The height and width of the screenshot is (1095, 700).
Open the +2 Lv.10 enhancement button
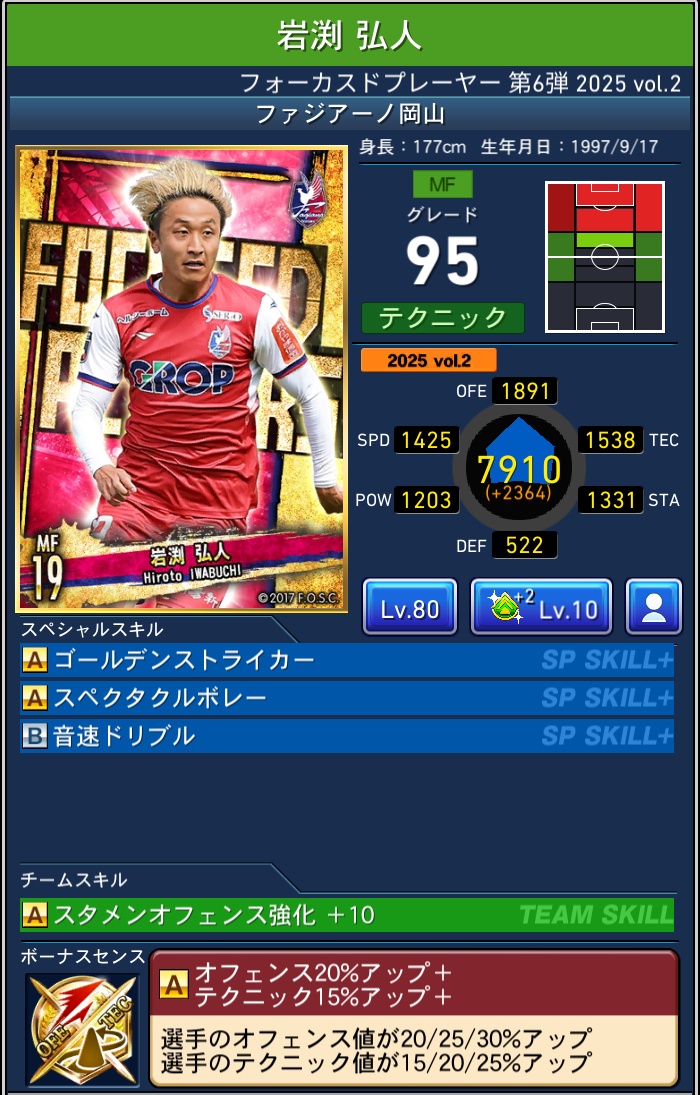(x=540, y=607)
